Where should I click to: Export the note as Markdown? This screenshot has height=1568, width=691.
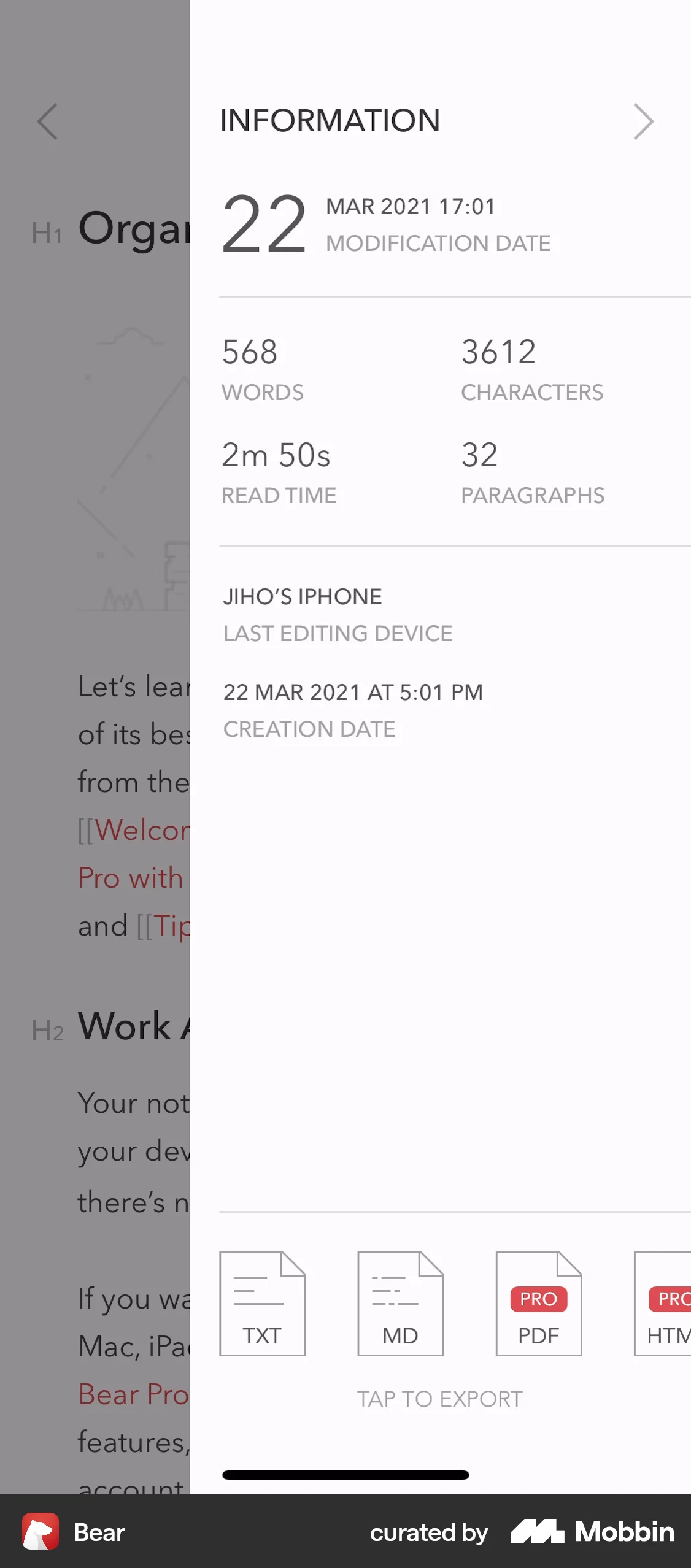400,1304
